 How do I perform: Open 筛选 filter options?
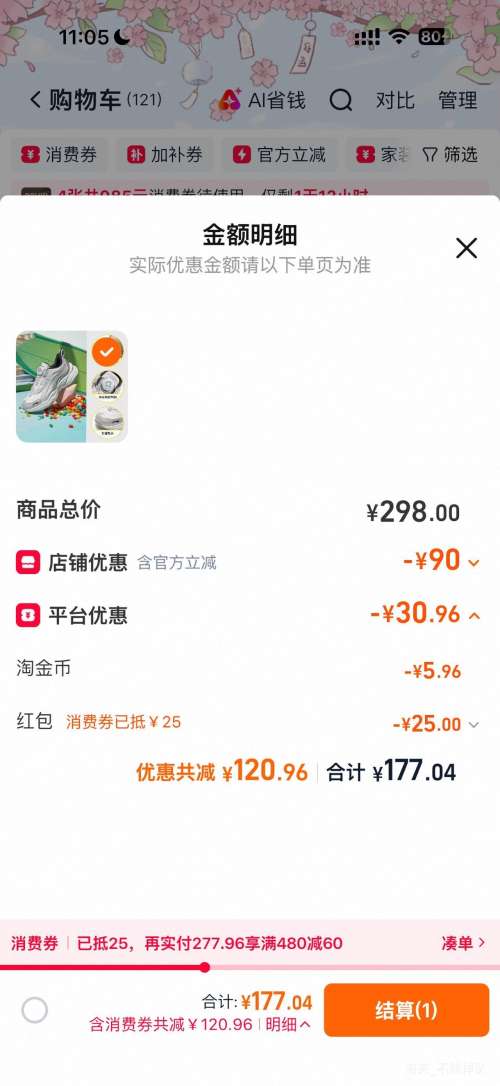click(450, 154)
